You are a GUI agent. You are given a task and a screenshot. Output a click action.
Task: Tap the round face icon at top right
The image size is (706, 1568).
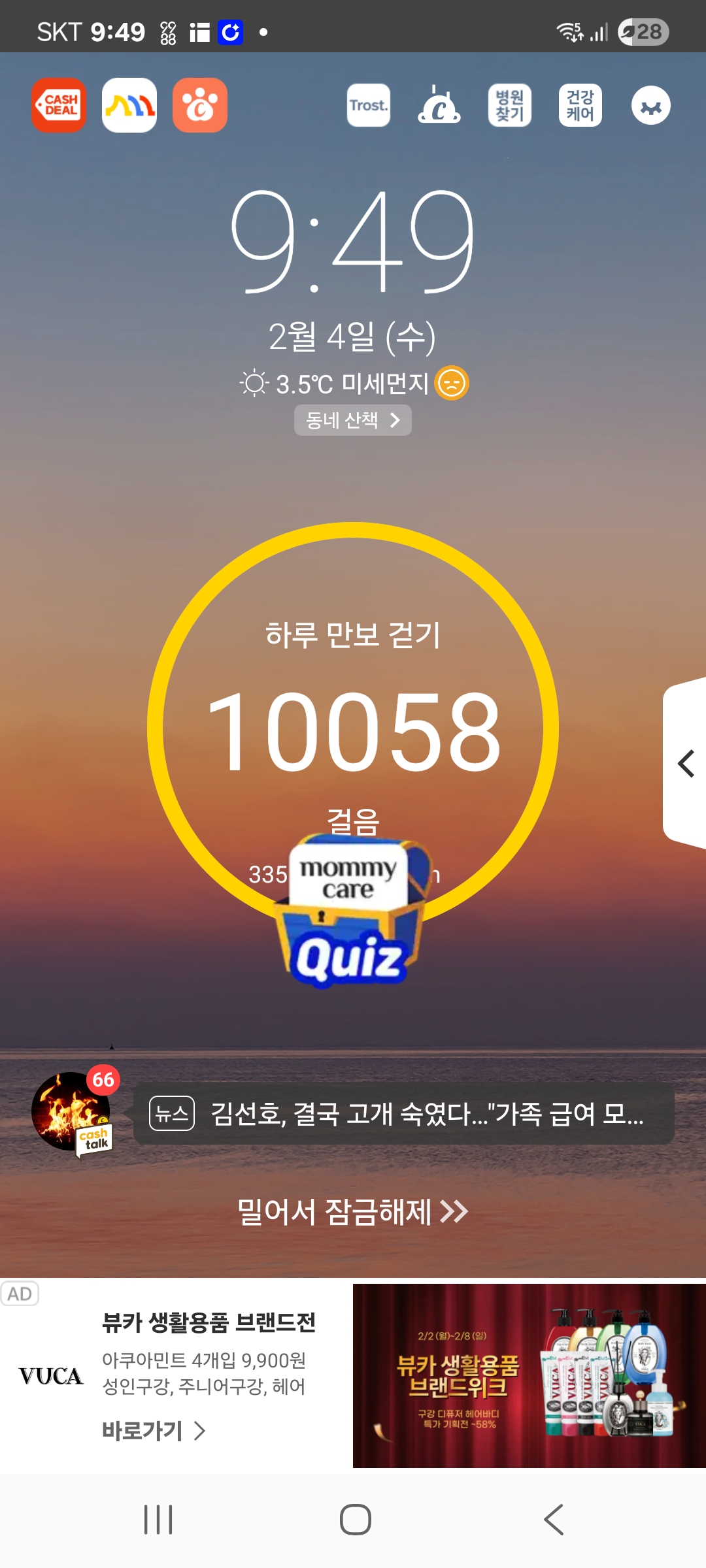(x=651, y=105)
